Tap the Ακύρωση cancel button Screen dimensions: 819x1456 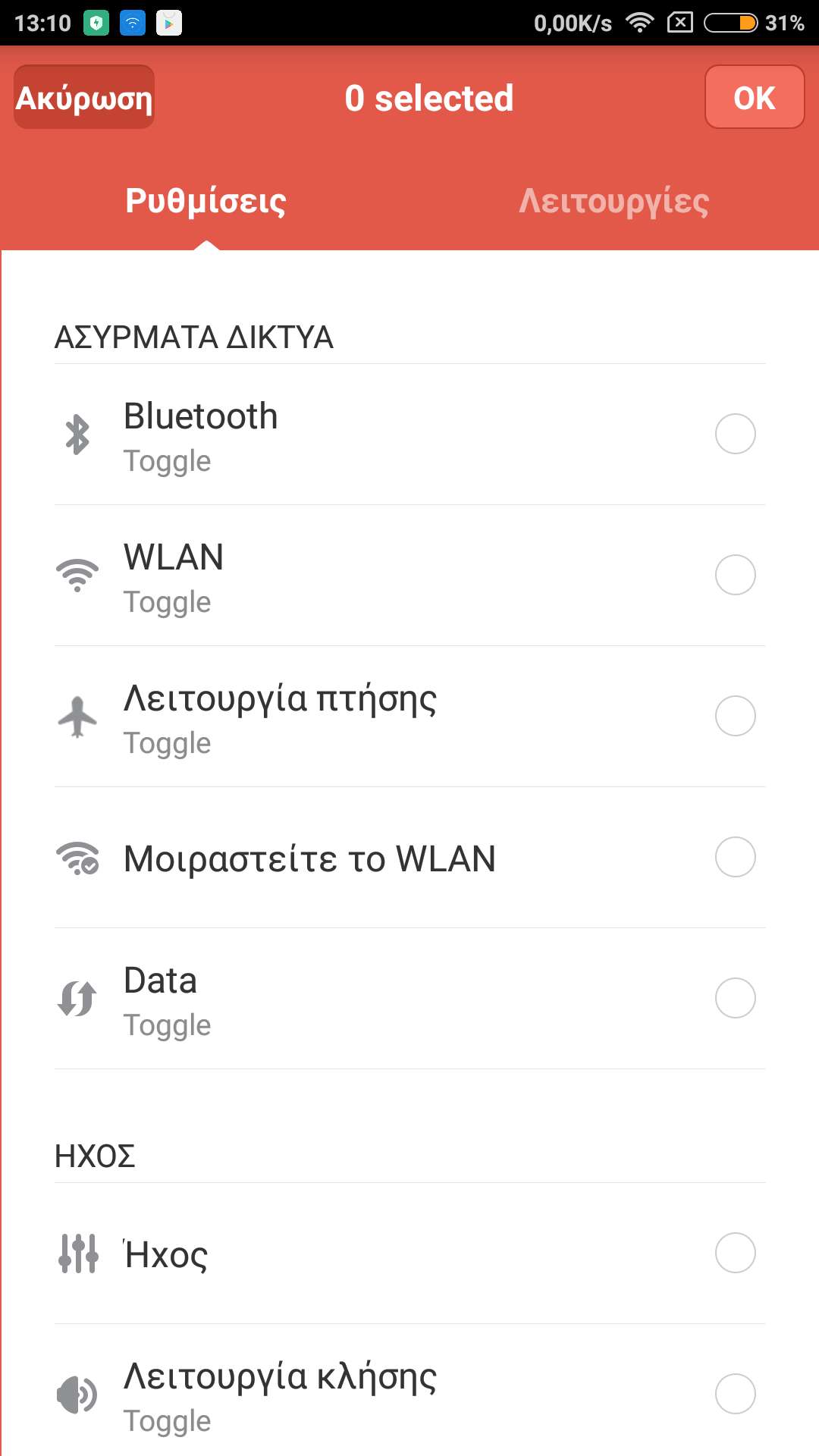point(84,97)
